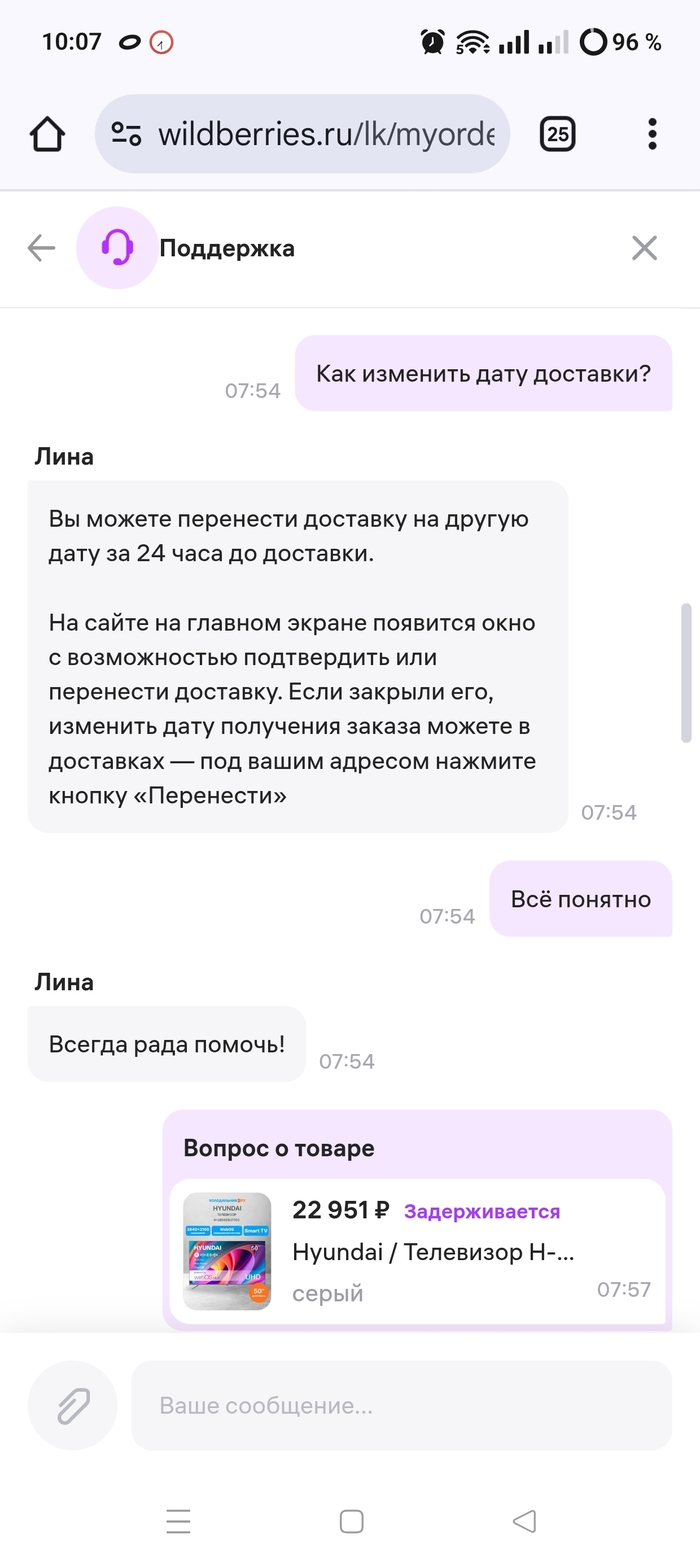700x1565 pixels.
Task: Close the support chat window
Action: (x=644, y=248)
